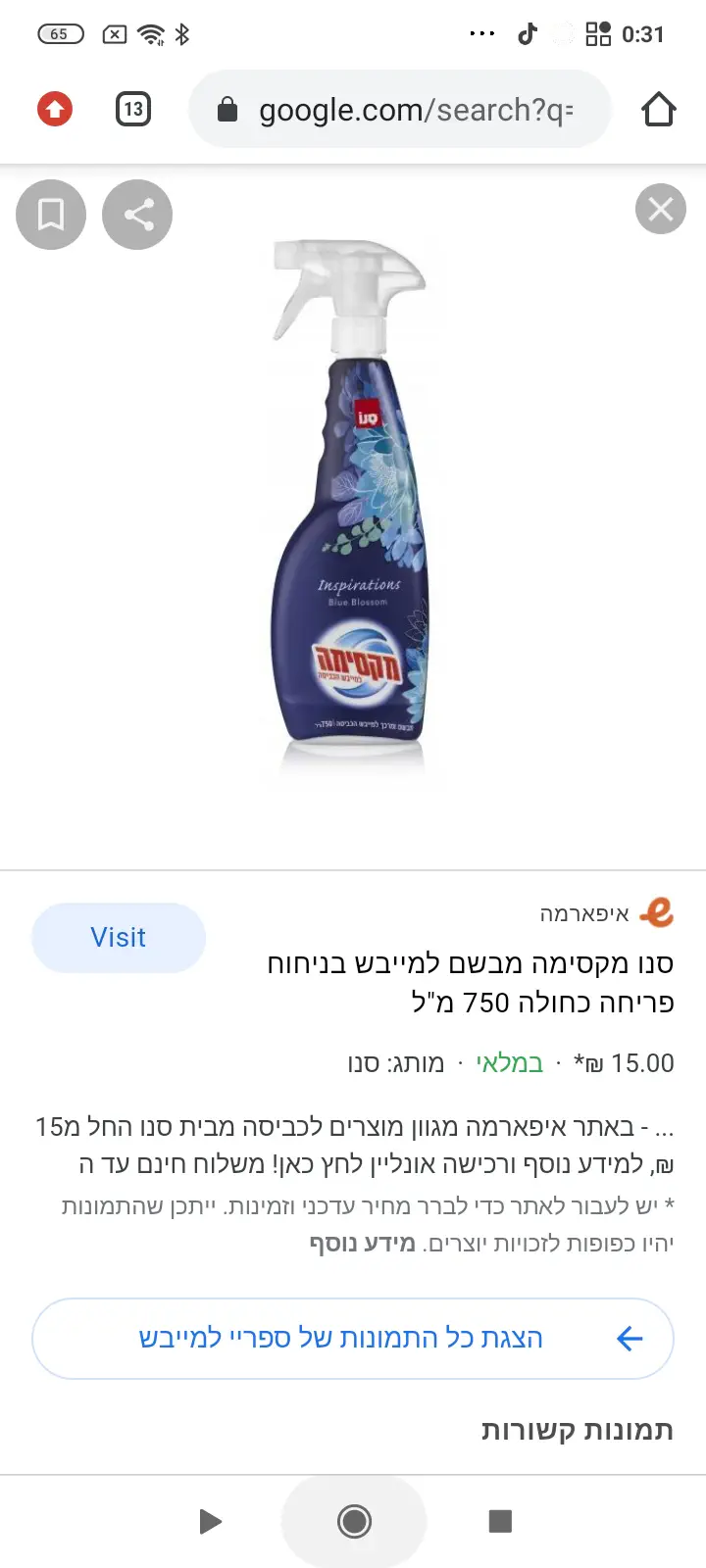Open the red upload arrow icon
This screenshot has width=706, height=1568.
pyautogui.click(x=55, y=109)
